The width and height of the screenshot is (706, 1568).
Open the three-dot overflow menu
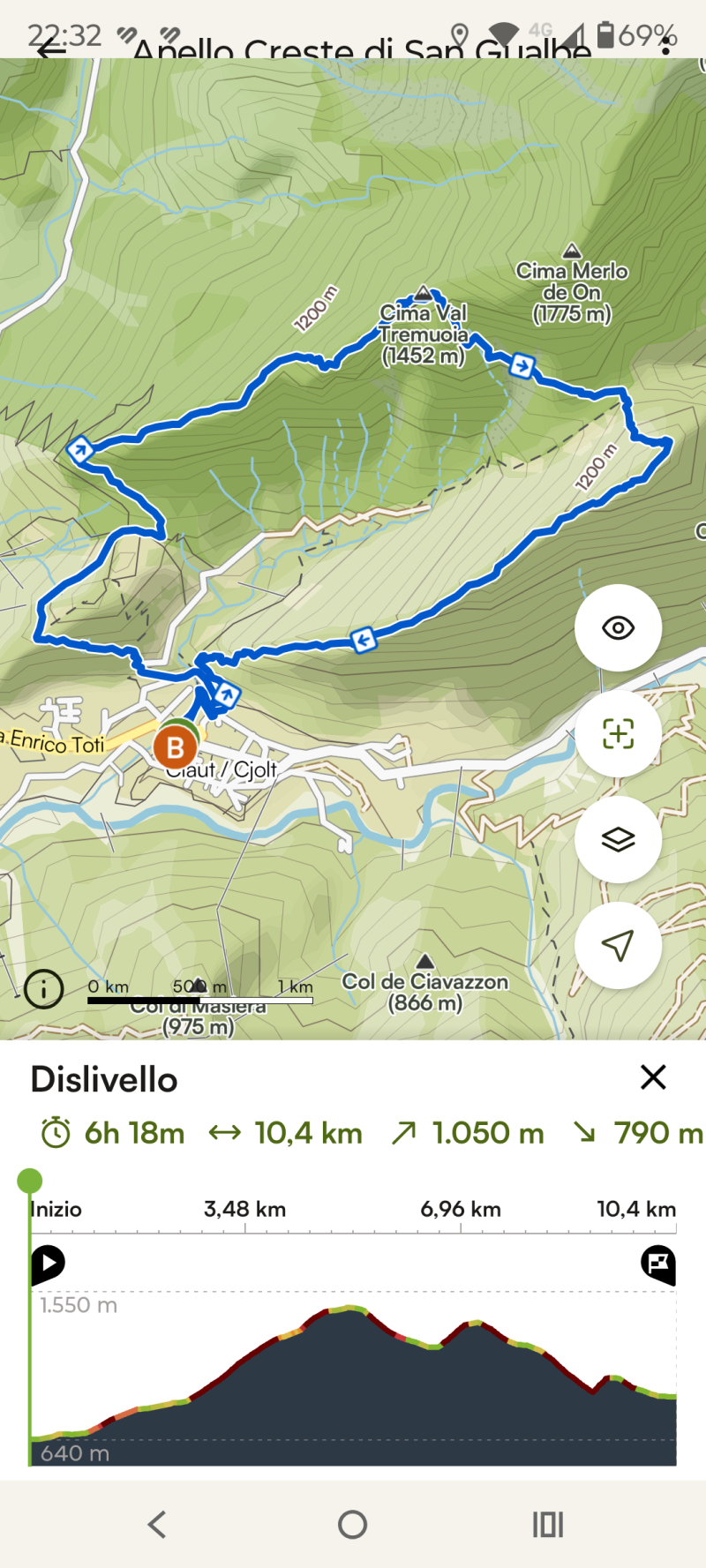click(666, 47)
